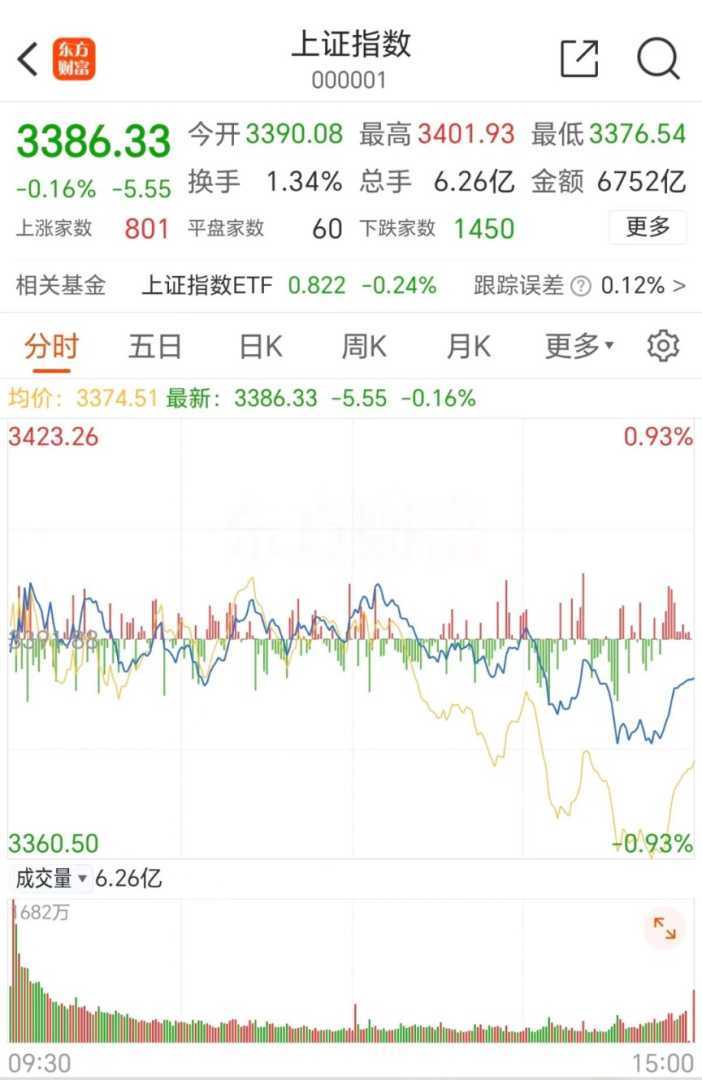Viewport: 702px width, 1080px height.
Task: Expand the chart to full screen
Action: (x=664, y=929)
